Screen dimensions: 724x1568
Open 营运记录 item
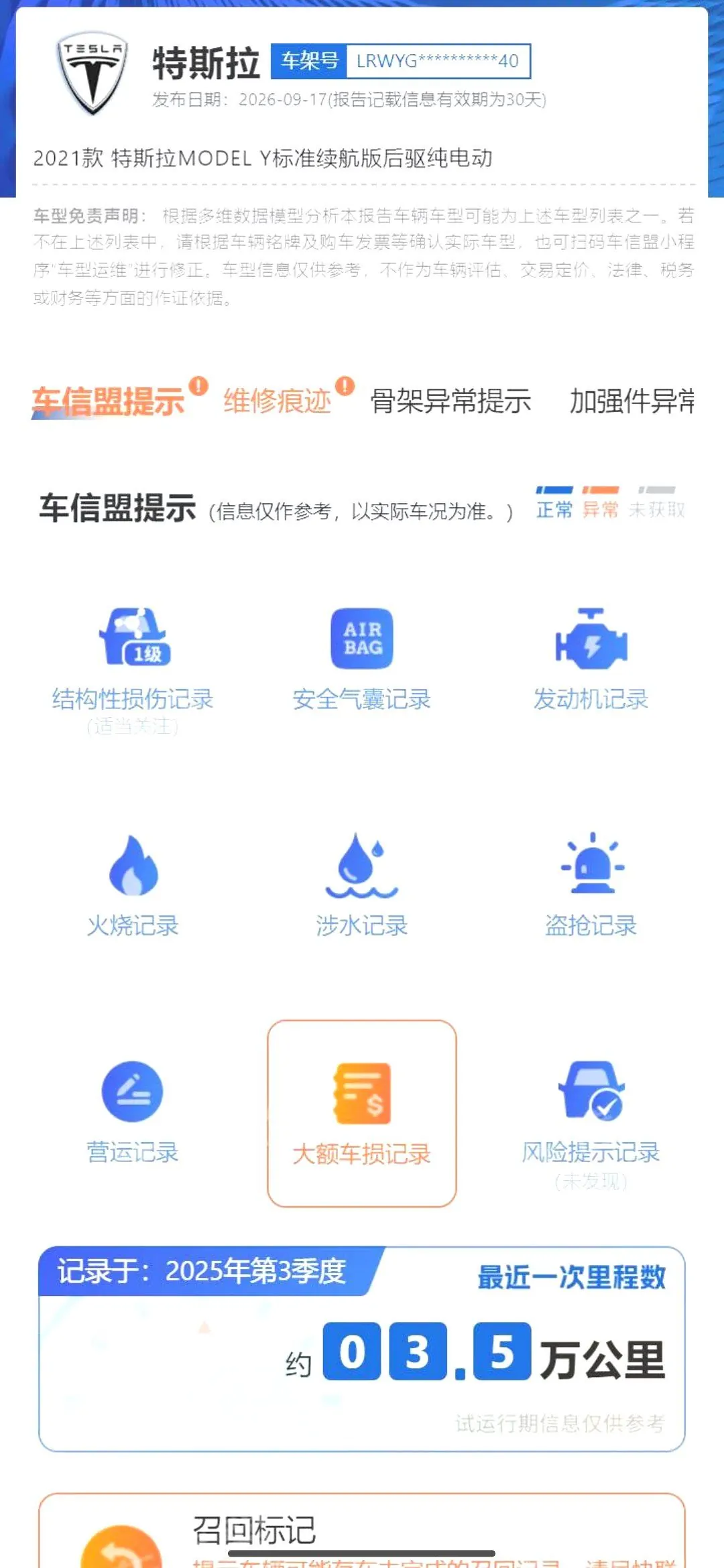(133, 1113)
